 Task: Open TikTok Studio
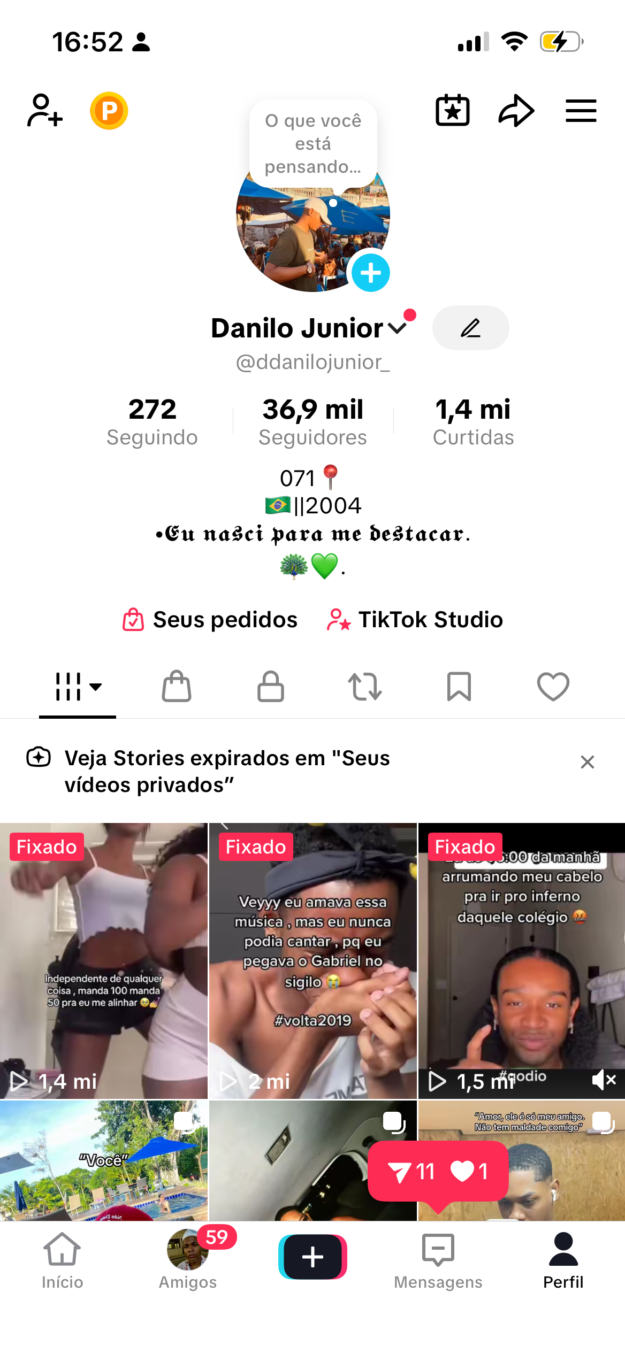[x=415, y=620]
